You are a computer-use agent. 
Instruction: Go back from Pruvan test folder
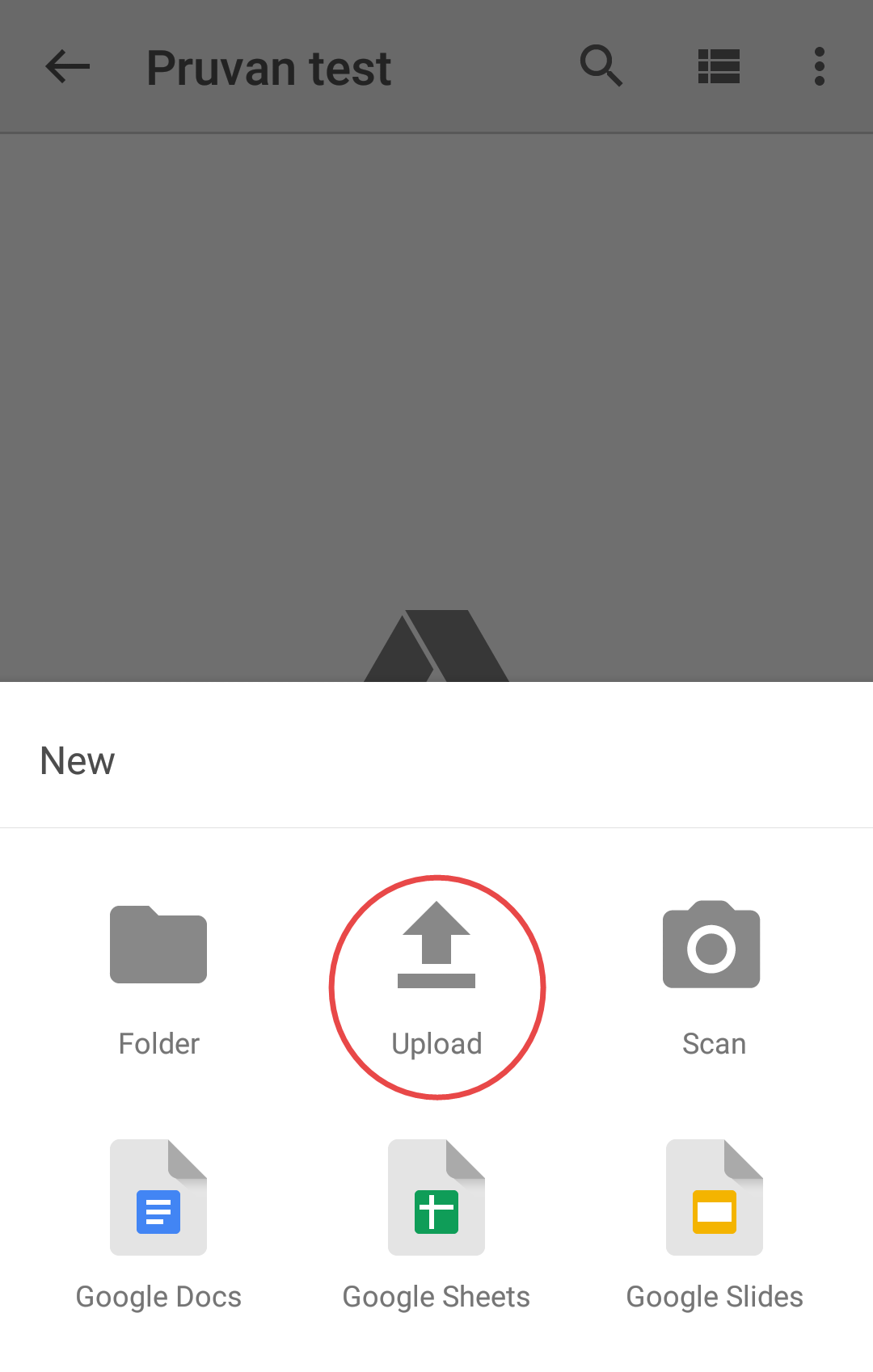click(x=68, y=66)
